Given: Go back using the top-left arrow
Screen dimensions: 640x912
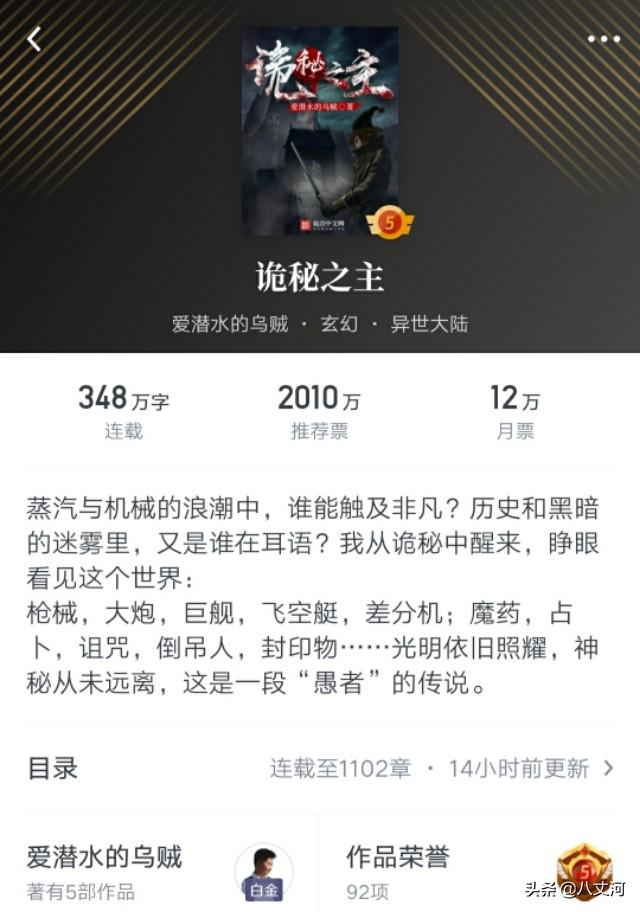Looking at the screenshot, I should (x=34, y=39).
